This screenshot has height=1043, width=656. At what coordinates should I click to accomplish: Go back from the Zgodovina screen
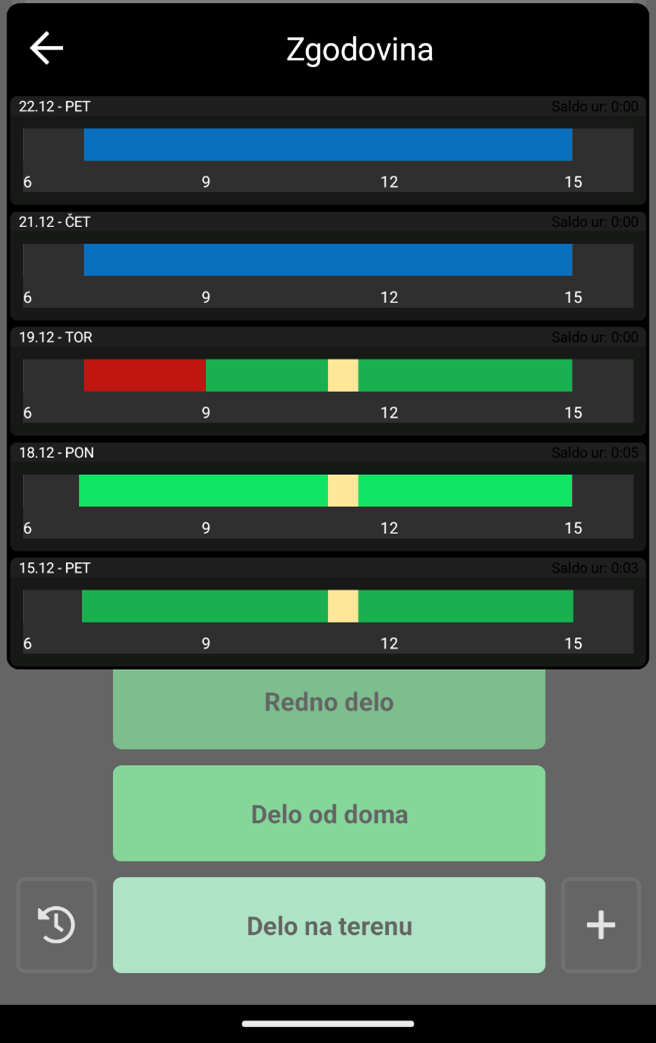(46, 49)
